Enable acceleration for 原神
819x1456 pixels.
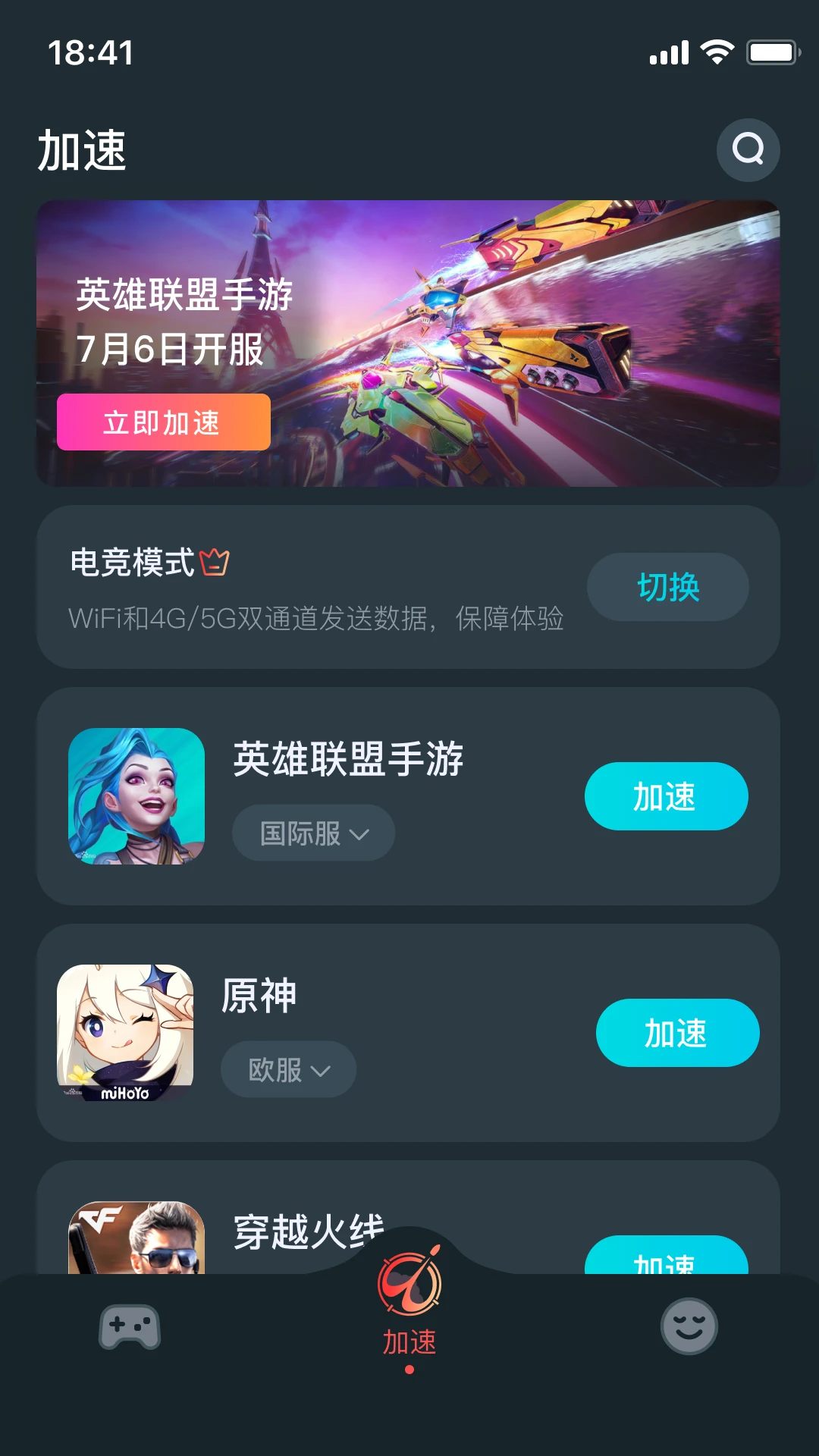677,1031
